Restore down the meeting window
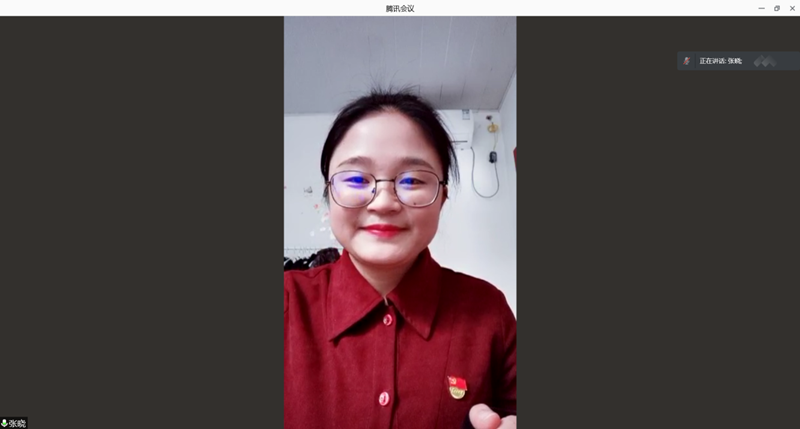 point(777,8)
